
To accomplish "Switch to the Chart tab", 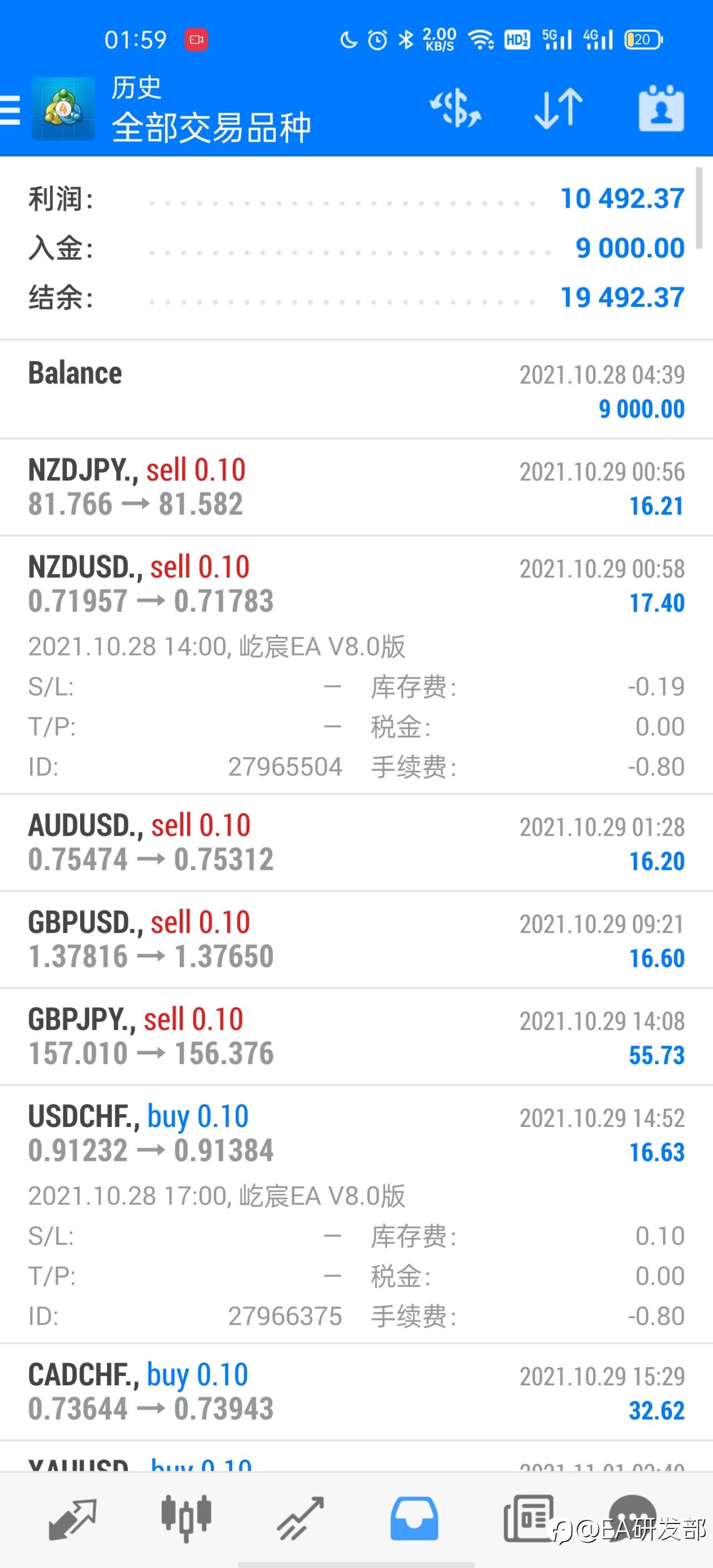I will (x=186, y=1518).
